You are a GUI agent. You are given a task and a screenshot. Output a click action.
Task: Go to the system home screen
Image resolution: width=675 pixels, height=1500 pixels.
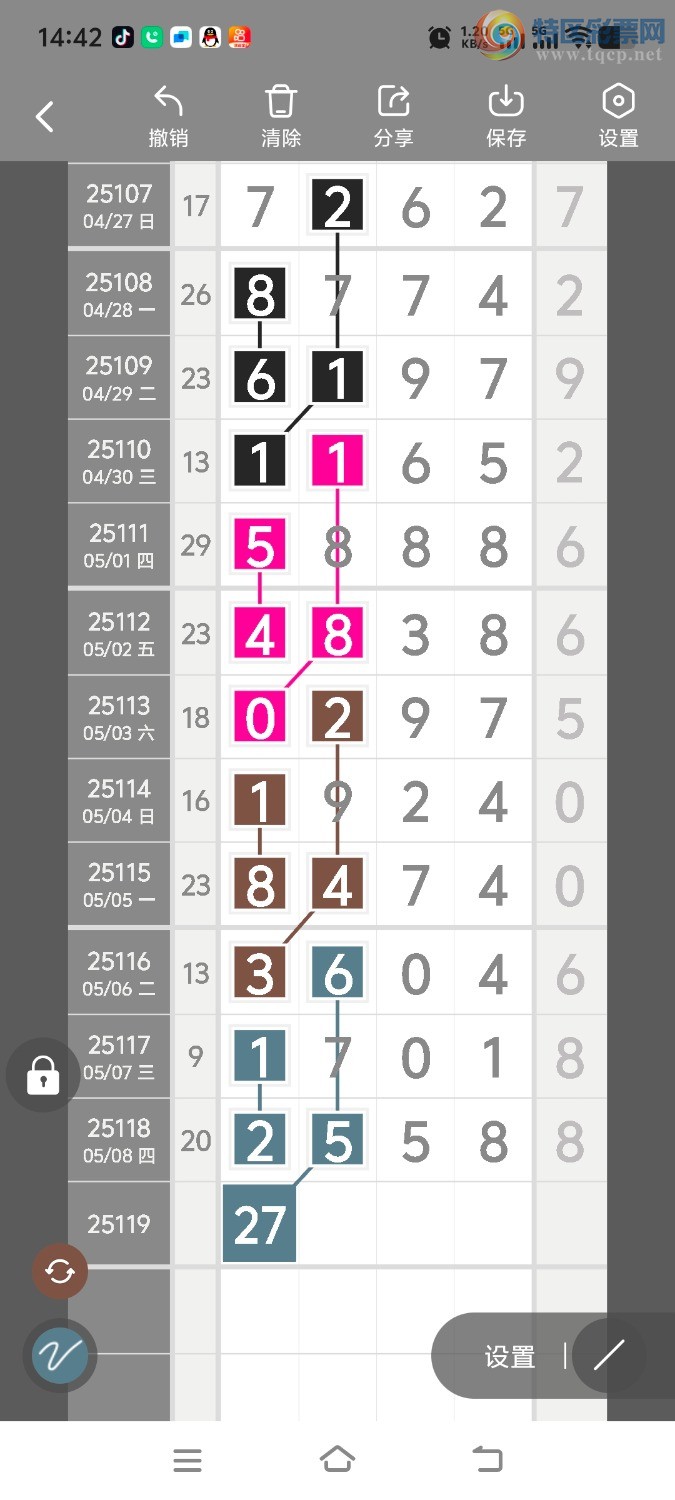(337, 1460)
